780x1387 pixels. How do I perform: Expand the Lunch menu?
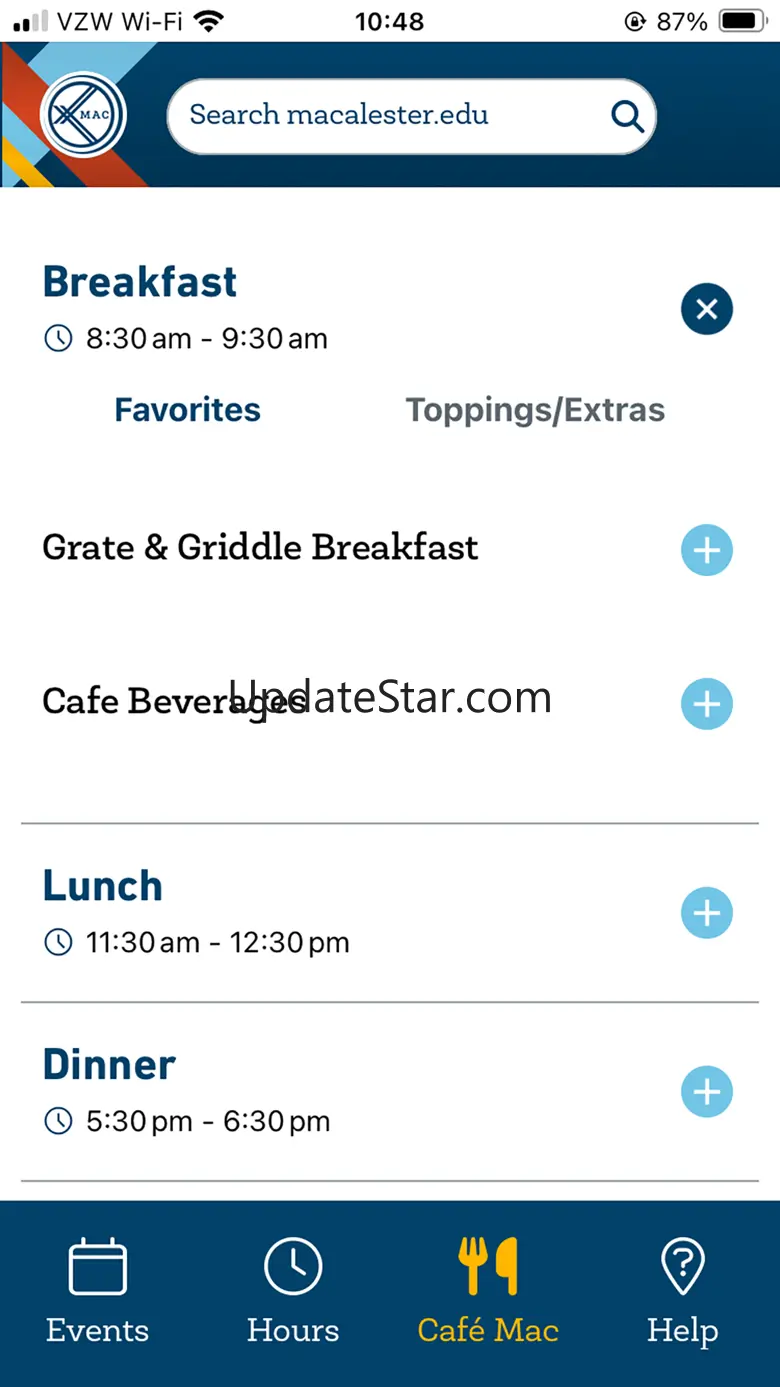[x=706, y=913]
